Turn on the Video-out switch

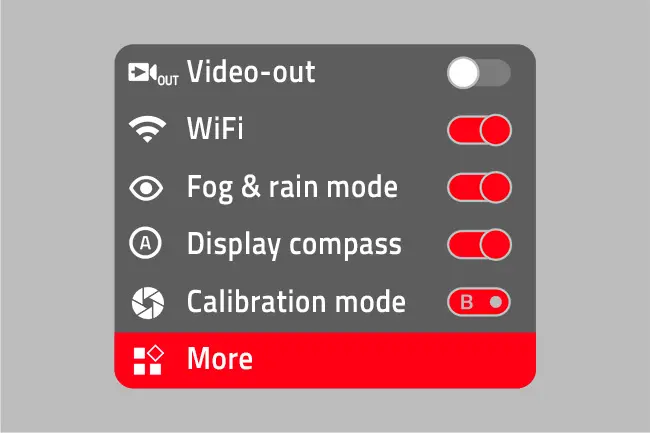click(479, 73)
